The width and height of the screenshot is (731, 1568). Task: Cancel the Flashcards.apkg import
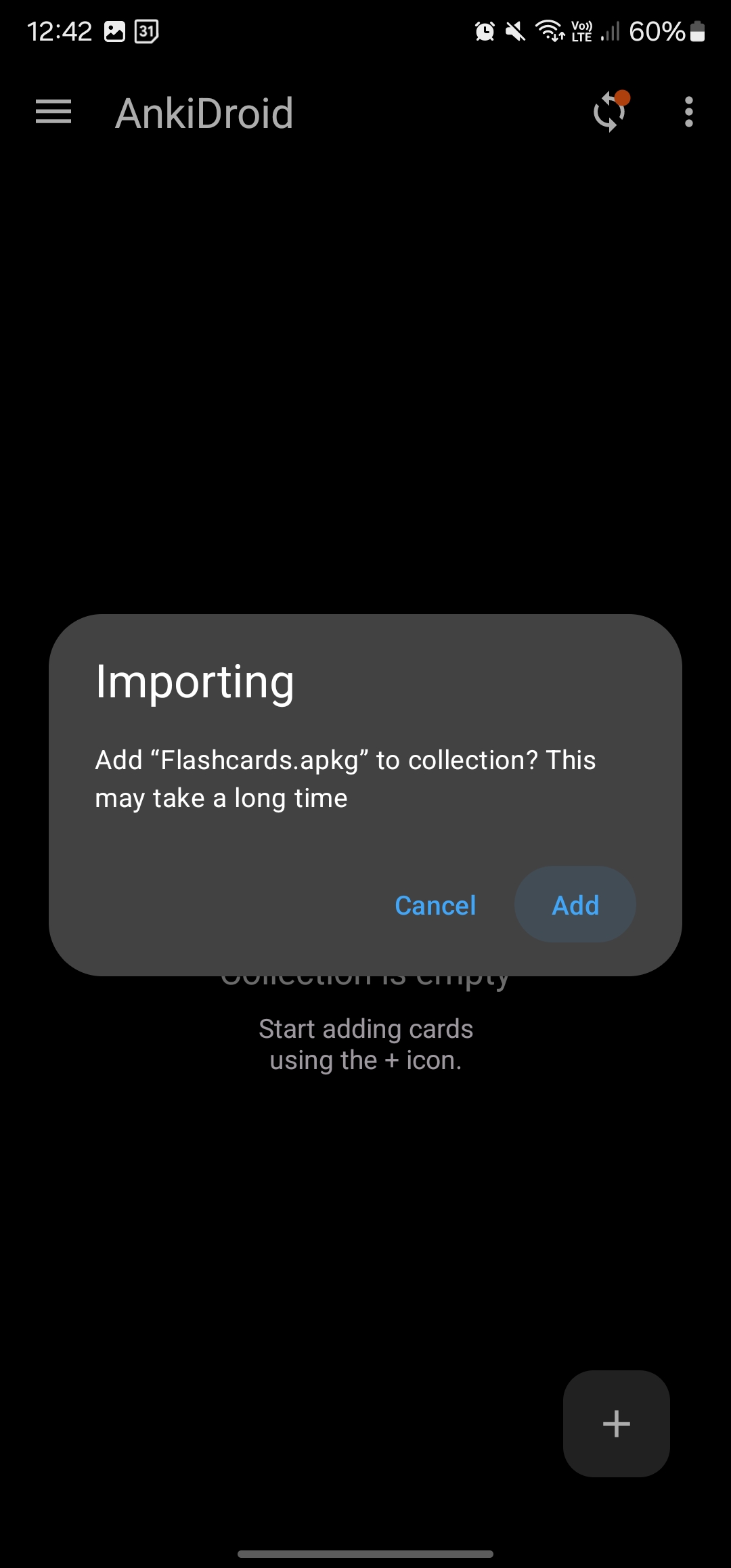point(435,905)
